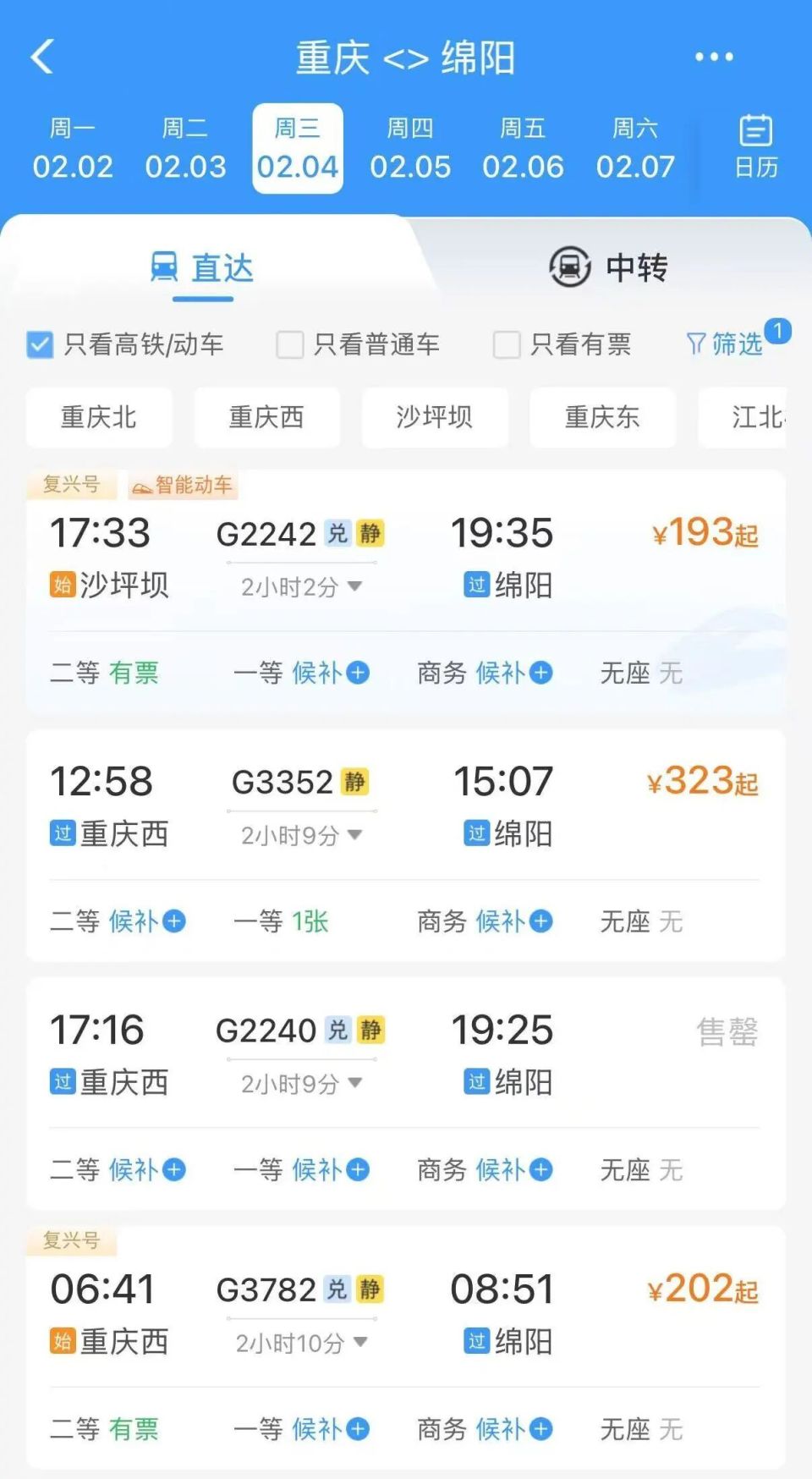Open the more options (...) menu icon

click(x=713, y=56)
